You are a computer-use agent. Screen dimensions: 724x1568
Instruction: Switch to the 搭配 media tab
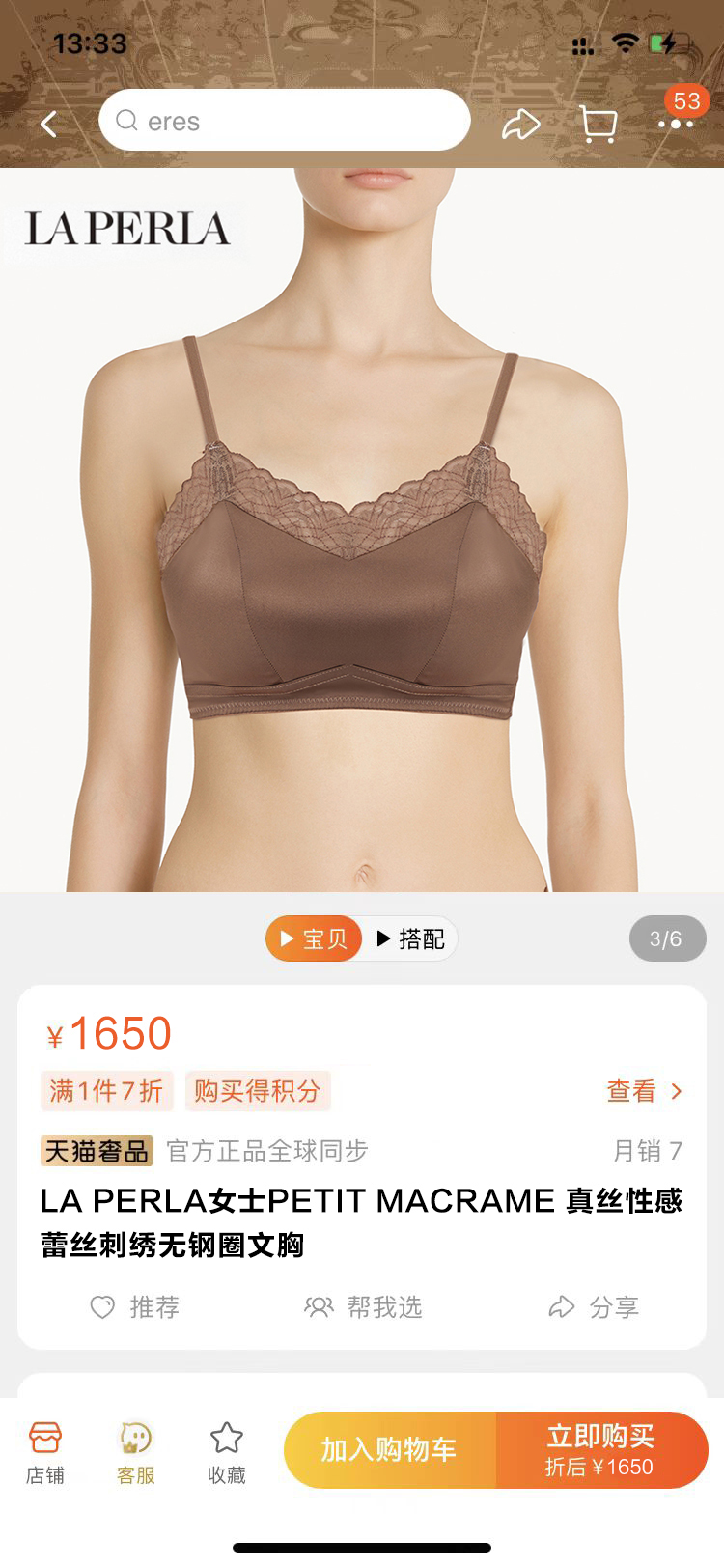pyautogui.click(x=411, y=938)
